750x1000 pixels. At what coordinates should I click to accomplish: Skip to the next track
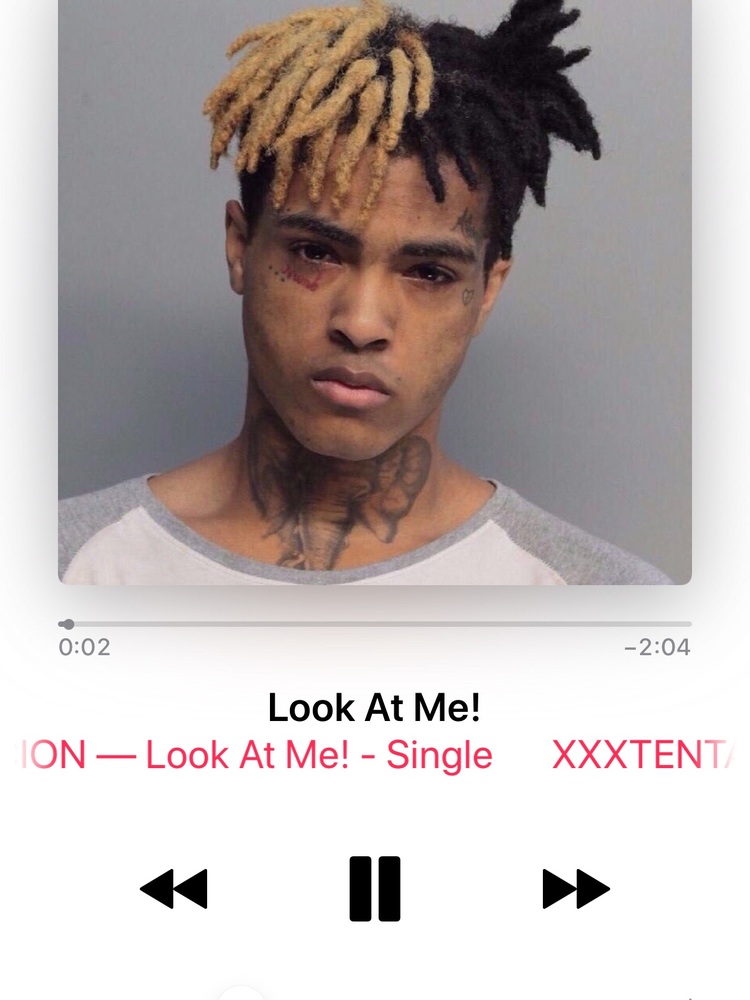576,888
